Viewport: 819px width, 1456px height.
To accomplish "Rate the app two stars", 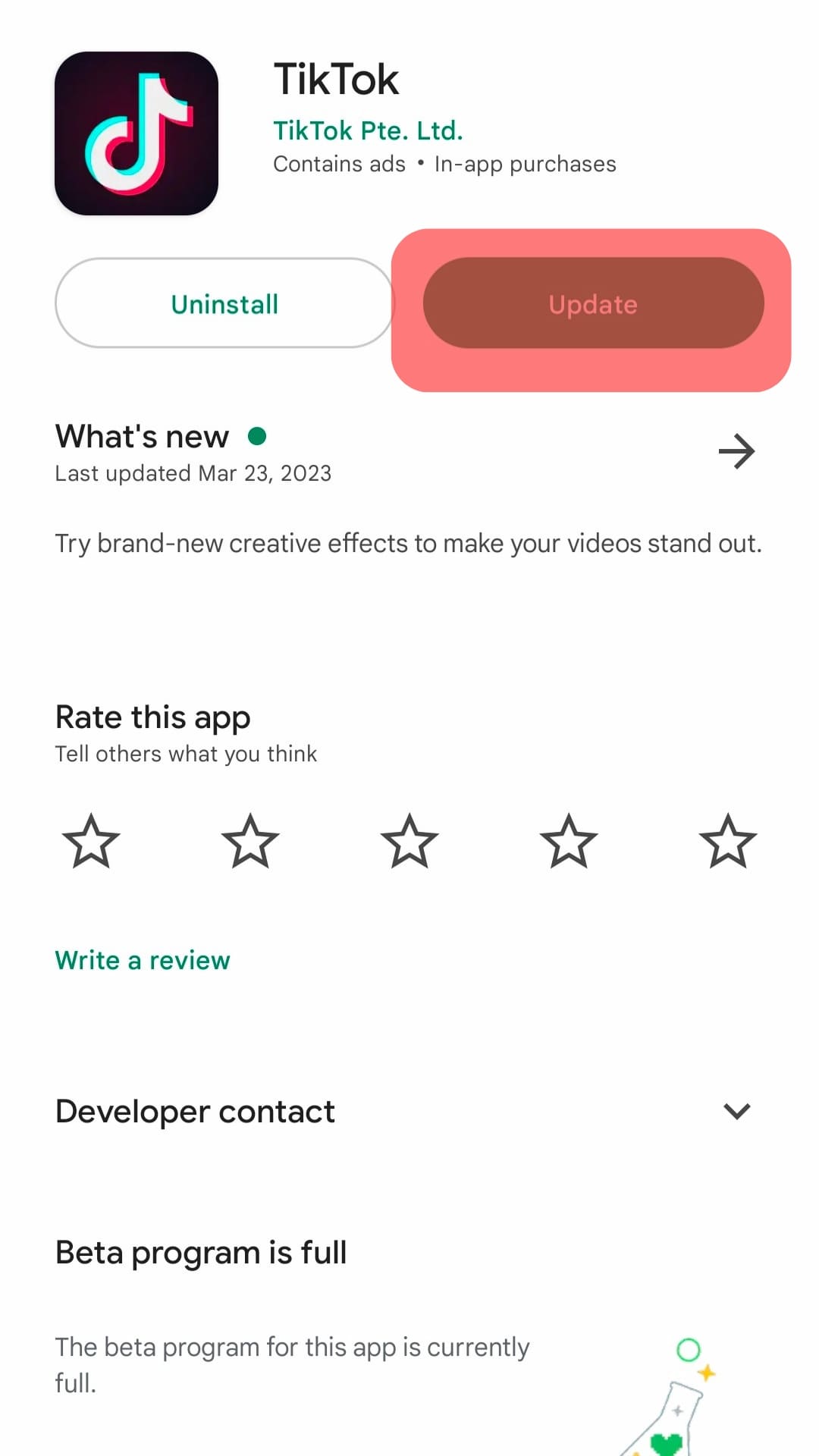I will [250, 841].
